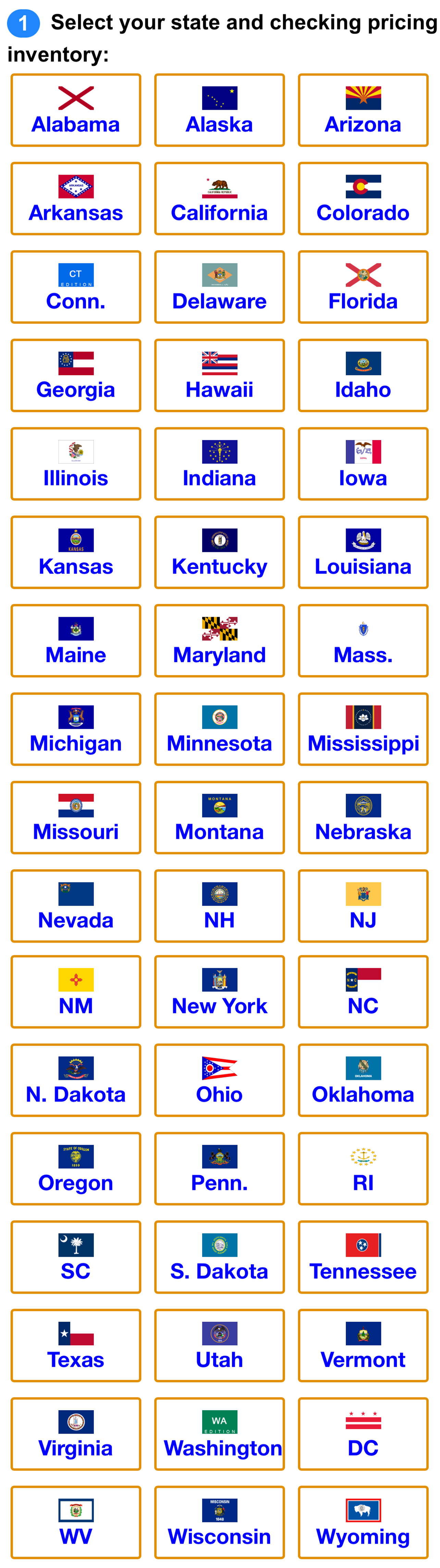
Task: Select Minnesota state button
Action: point(219,729)
